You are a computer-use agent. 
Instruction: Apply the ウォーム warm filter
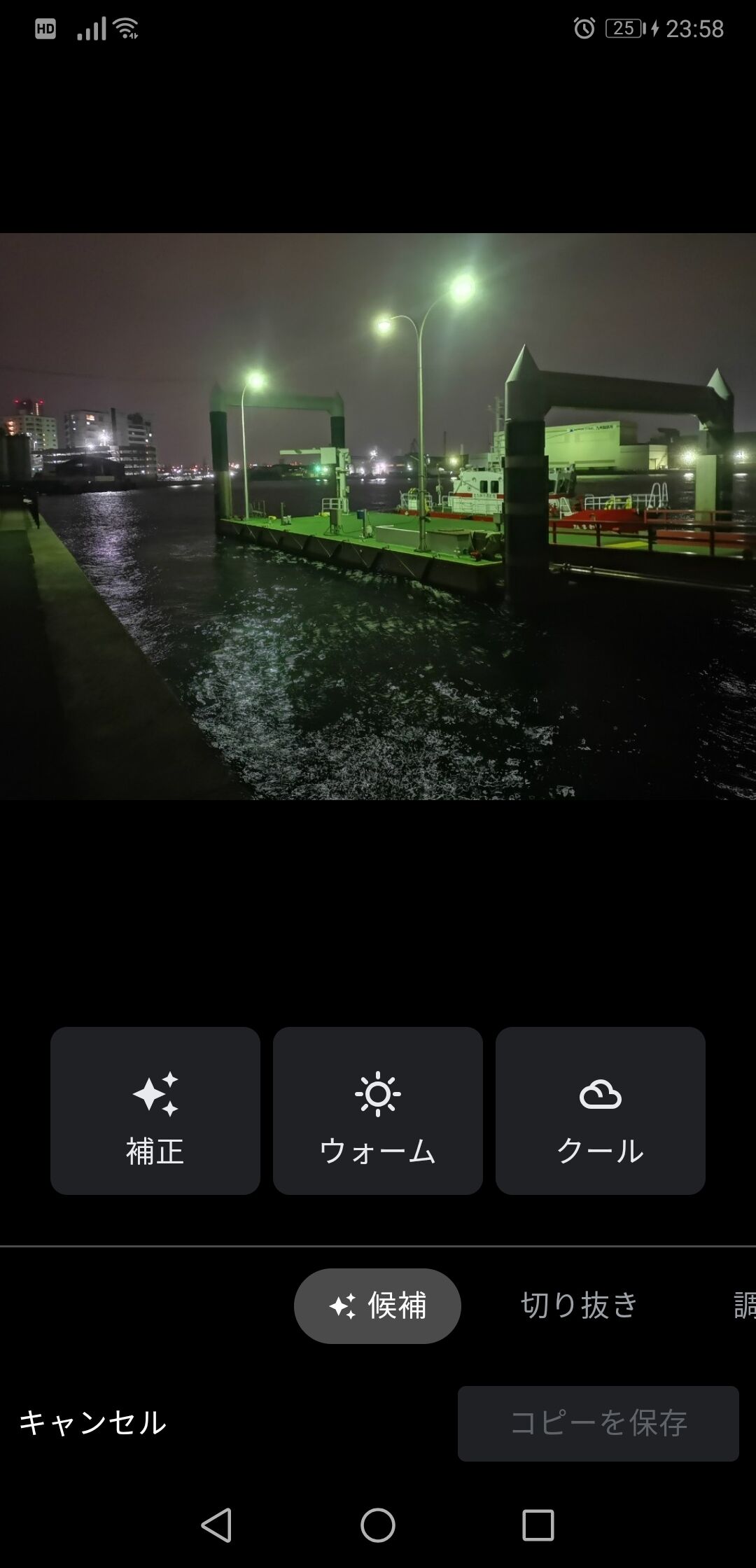click(378, 1110)
